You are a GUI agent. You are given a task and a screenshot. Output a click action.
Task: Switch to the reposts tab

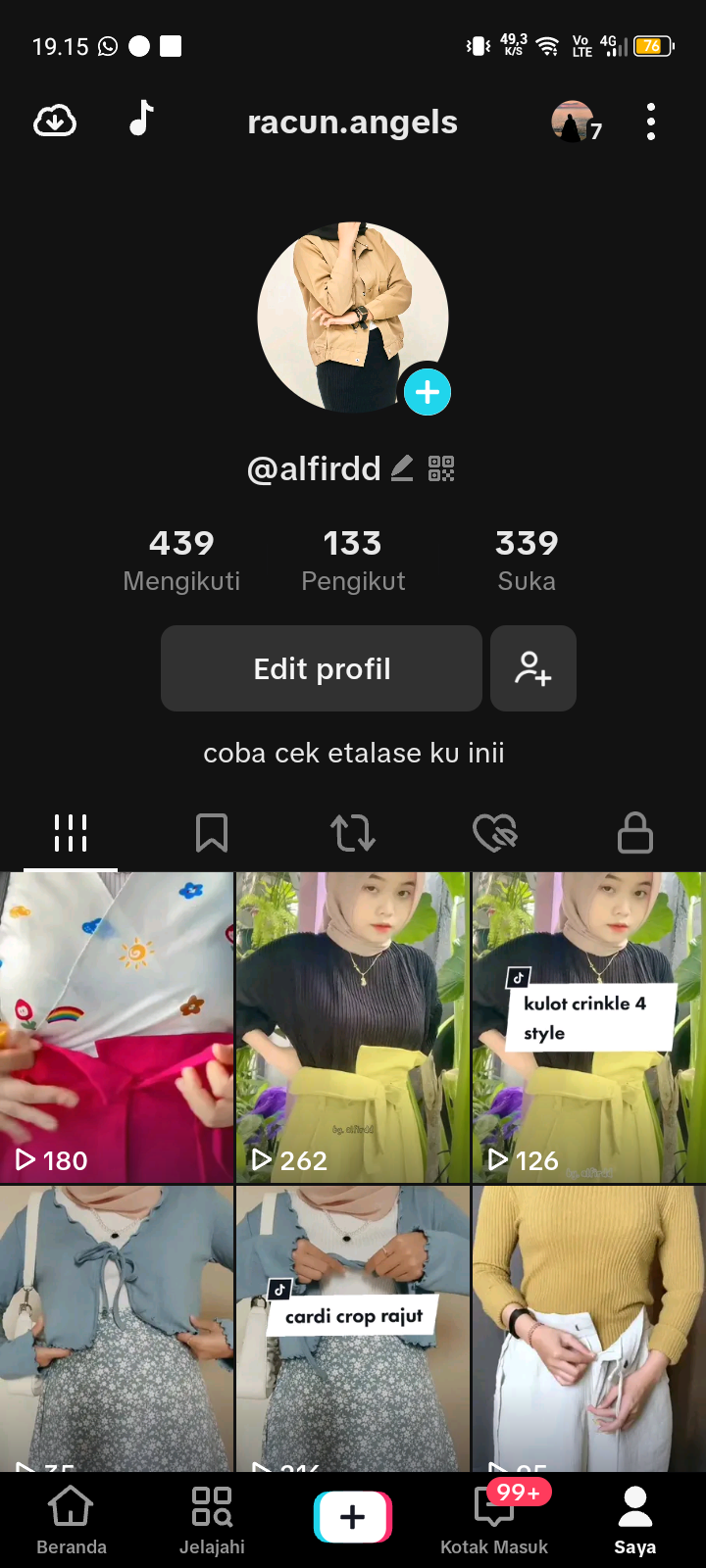point(353,833)
